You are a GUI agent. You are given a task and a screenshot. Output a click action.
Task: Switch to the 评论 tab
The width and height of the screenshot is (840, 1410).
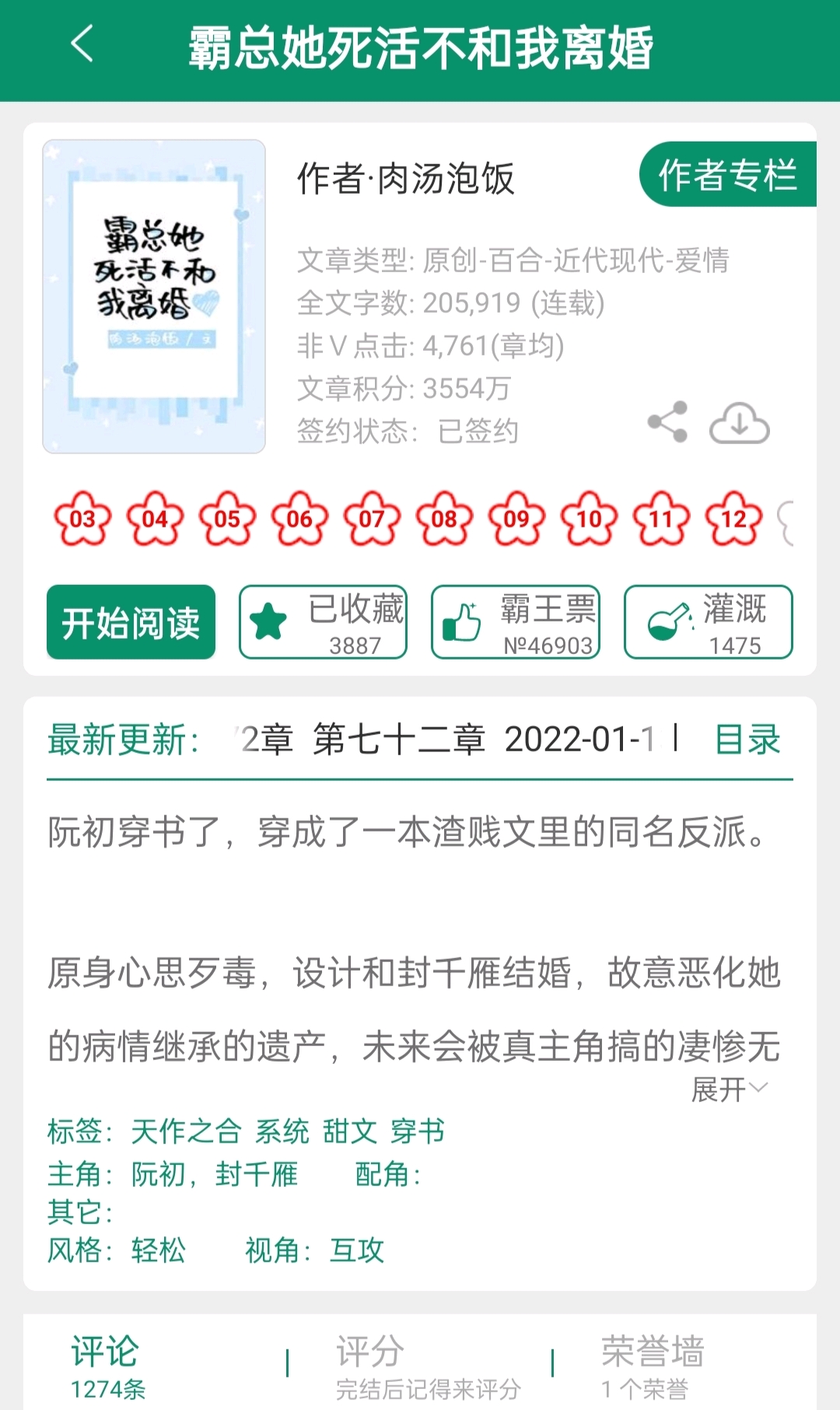[107, 1365]
